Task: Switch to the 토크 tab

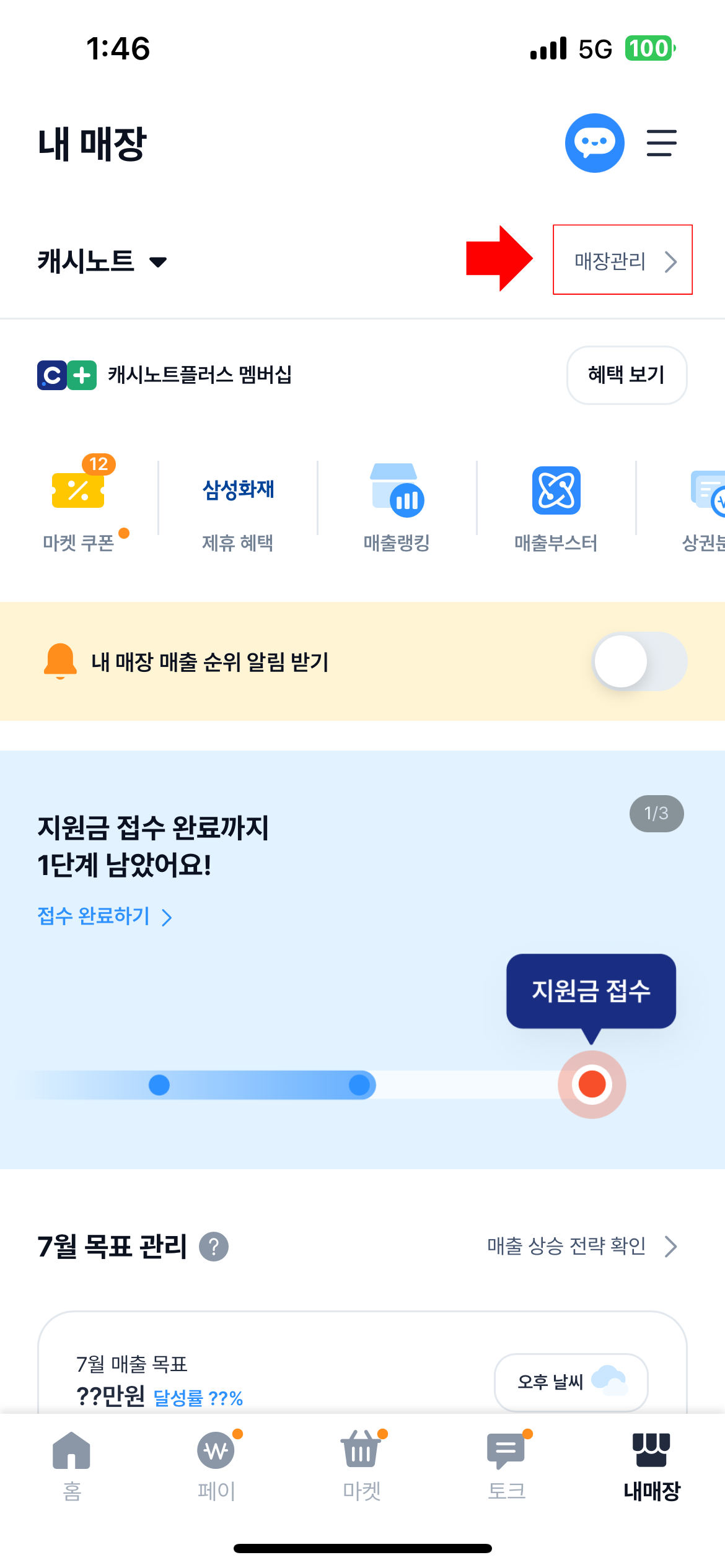Action: pos(507,1466)
